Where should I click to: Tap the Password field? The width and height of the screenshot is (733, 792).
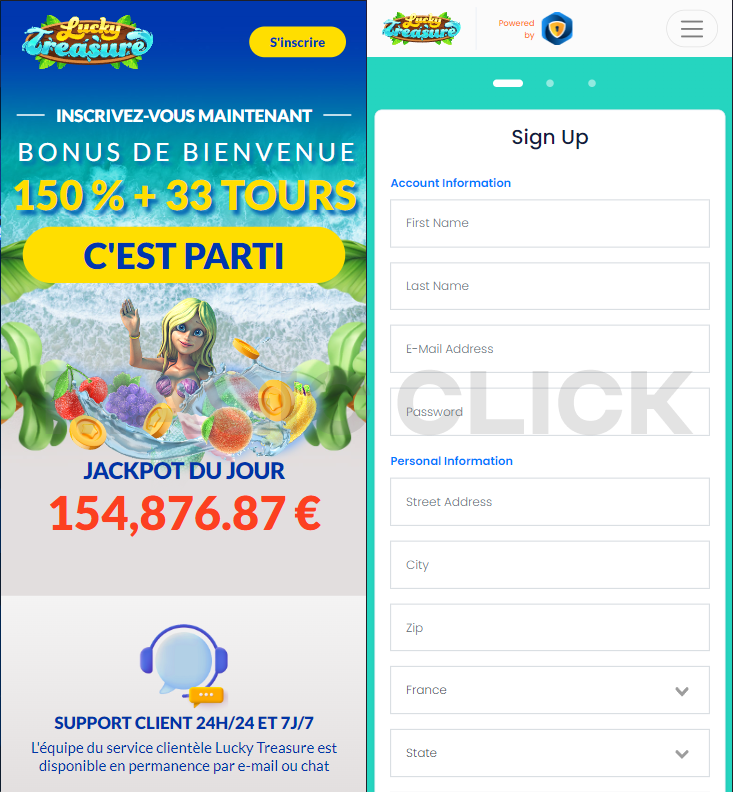pyautogui.click(x=549, y=412)
